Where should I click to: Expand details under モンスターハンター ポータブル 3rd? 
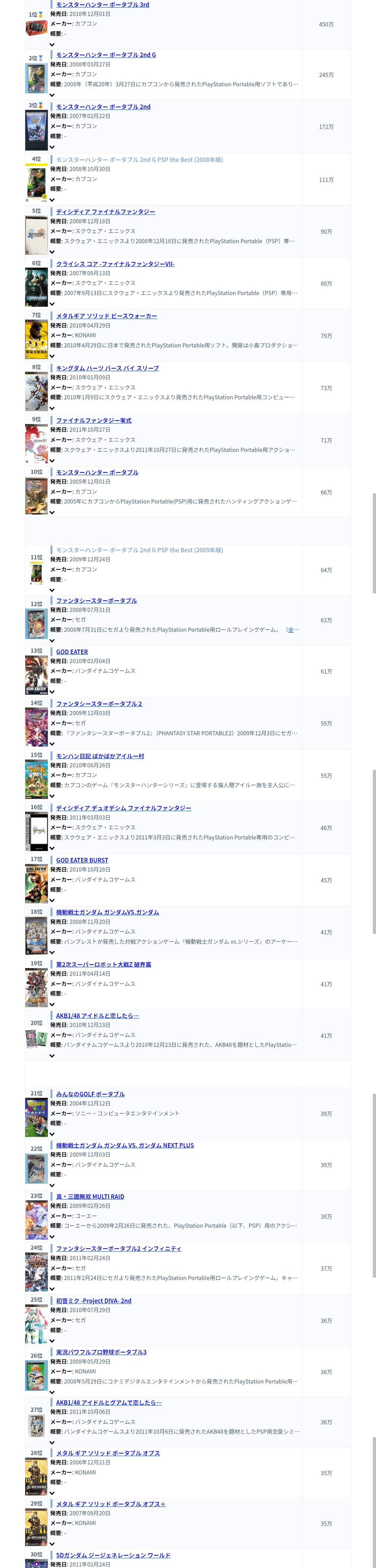pyautogui.click(x=52, y=44)
